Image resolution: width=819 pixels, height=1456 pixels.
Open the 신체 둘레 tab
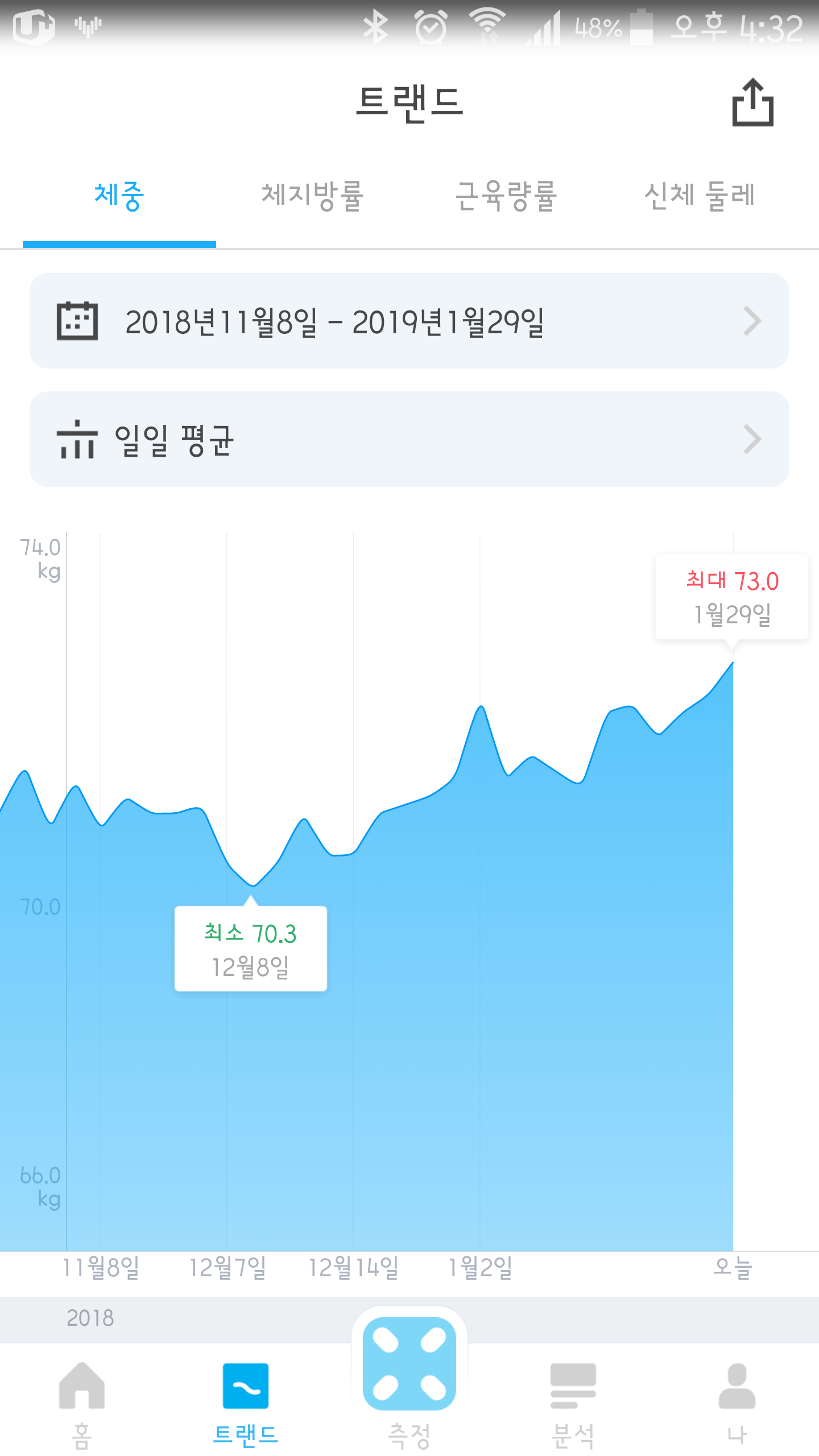(700, 196)
